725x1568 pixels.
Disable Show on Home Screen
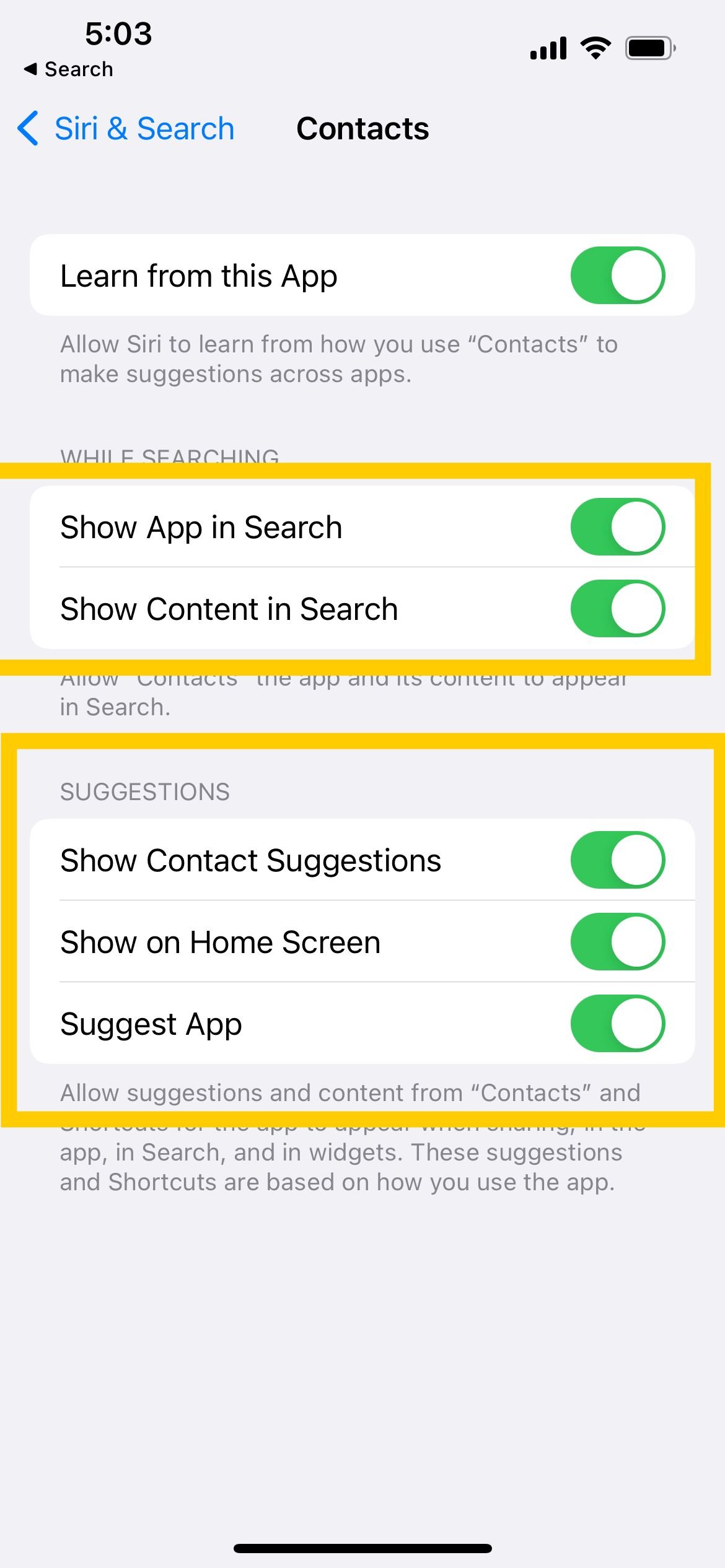[618, 942]
